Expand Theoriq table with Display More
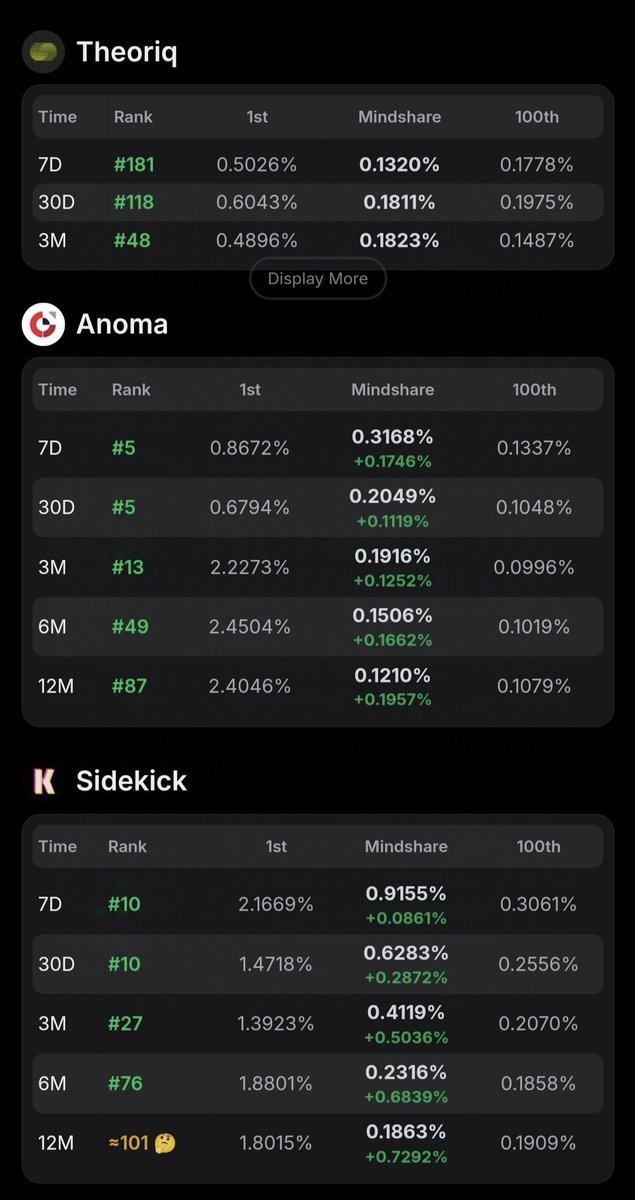This screenshot has width=635, height=1200. point(318,279)
